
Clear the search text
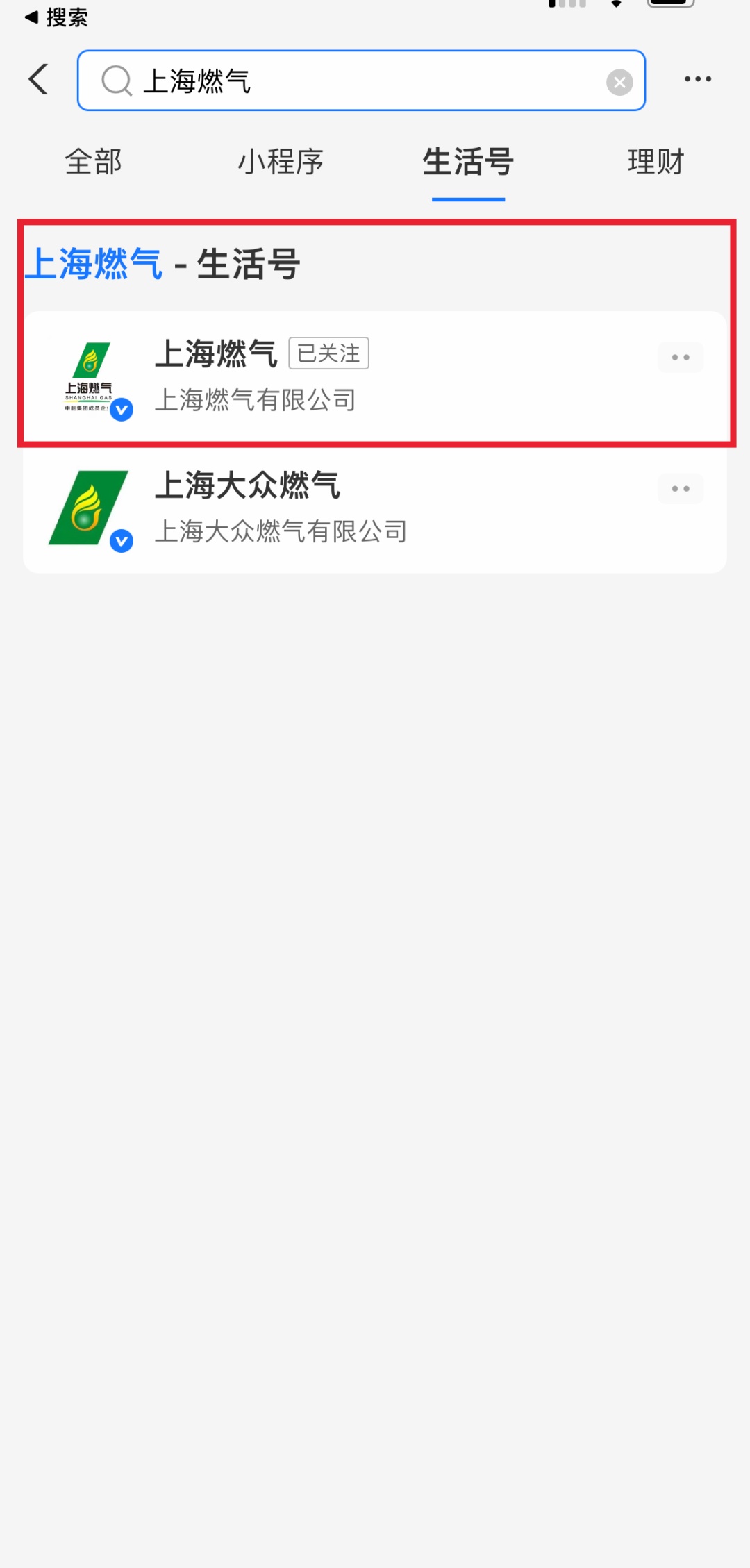619,83
